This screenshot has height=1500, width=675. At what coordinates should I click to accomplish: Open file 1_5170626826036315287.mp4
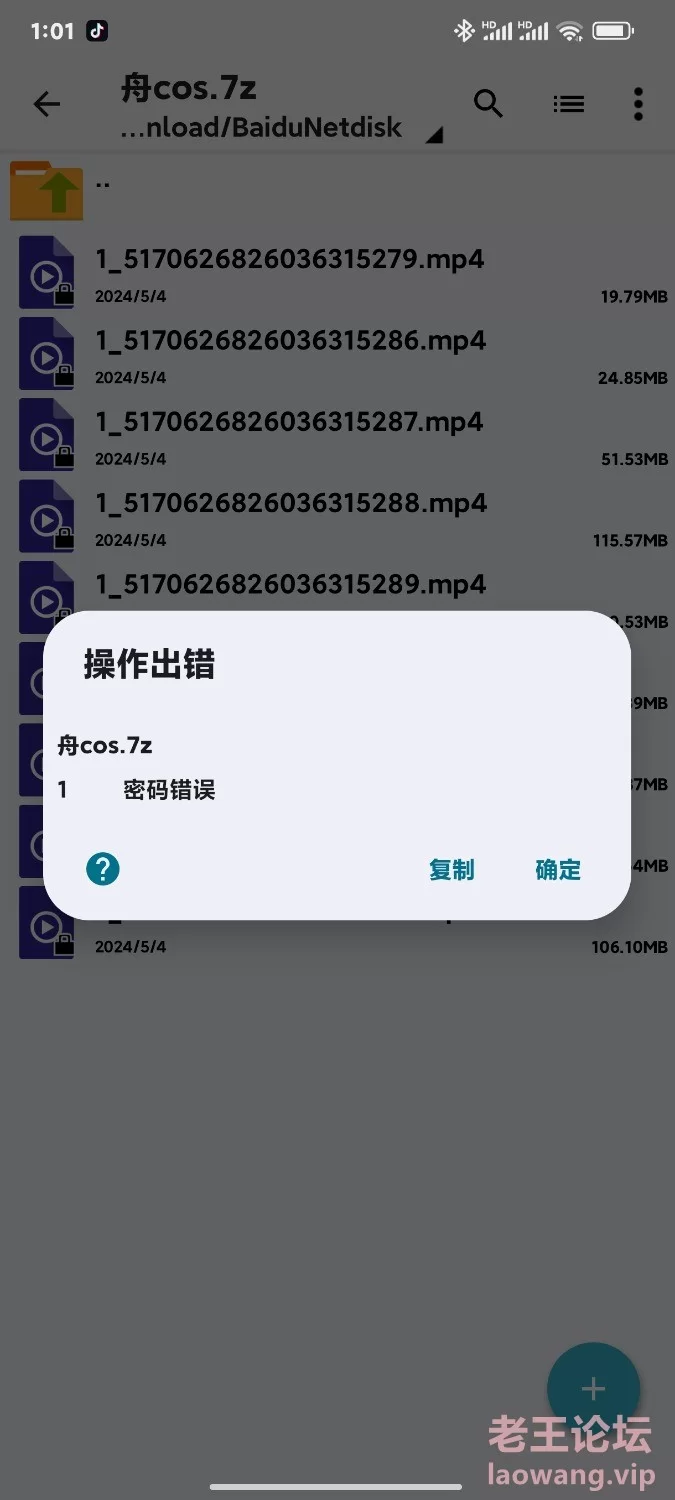337,435
